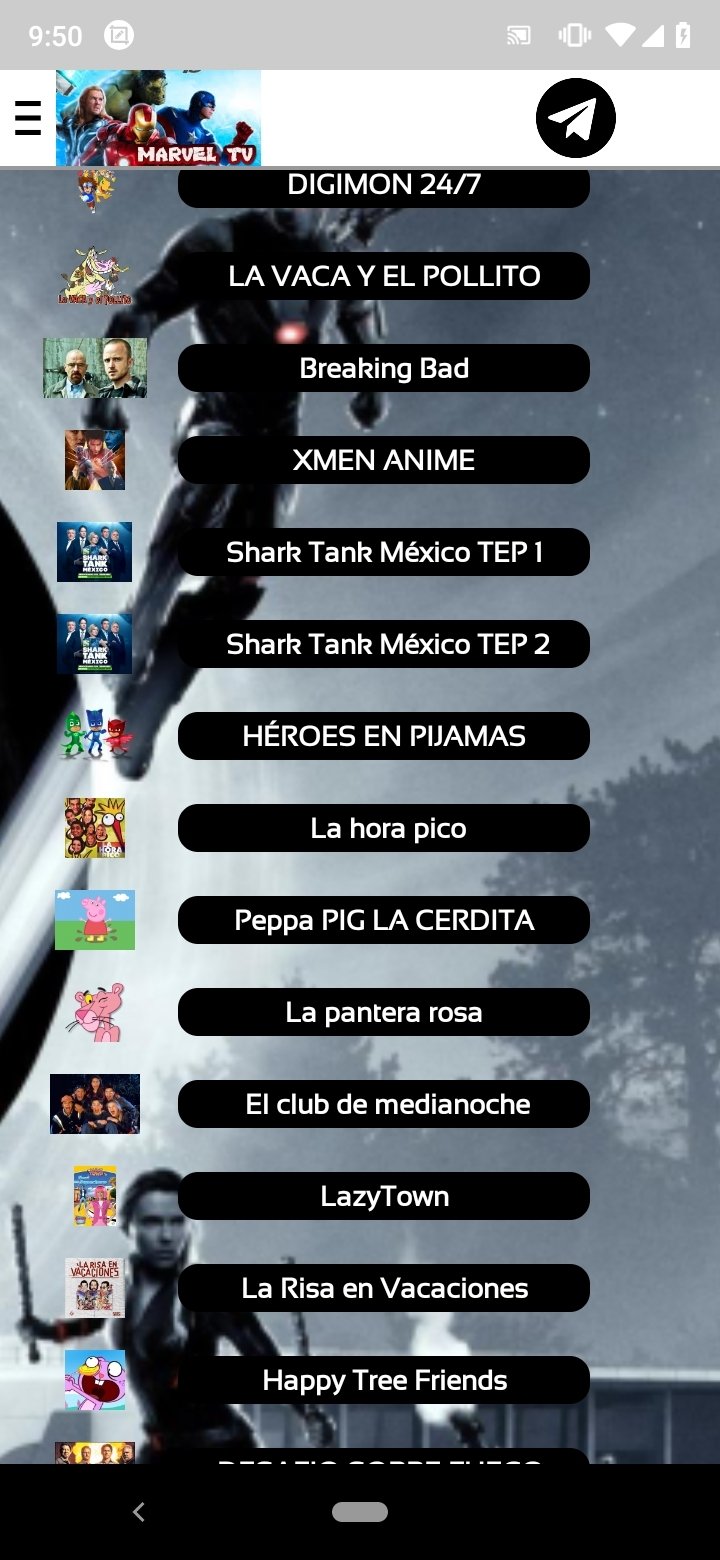Open La hora pico
720x1560 pixels.
[x=384, y=828]
